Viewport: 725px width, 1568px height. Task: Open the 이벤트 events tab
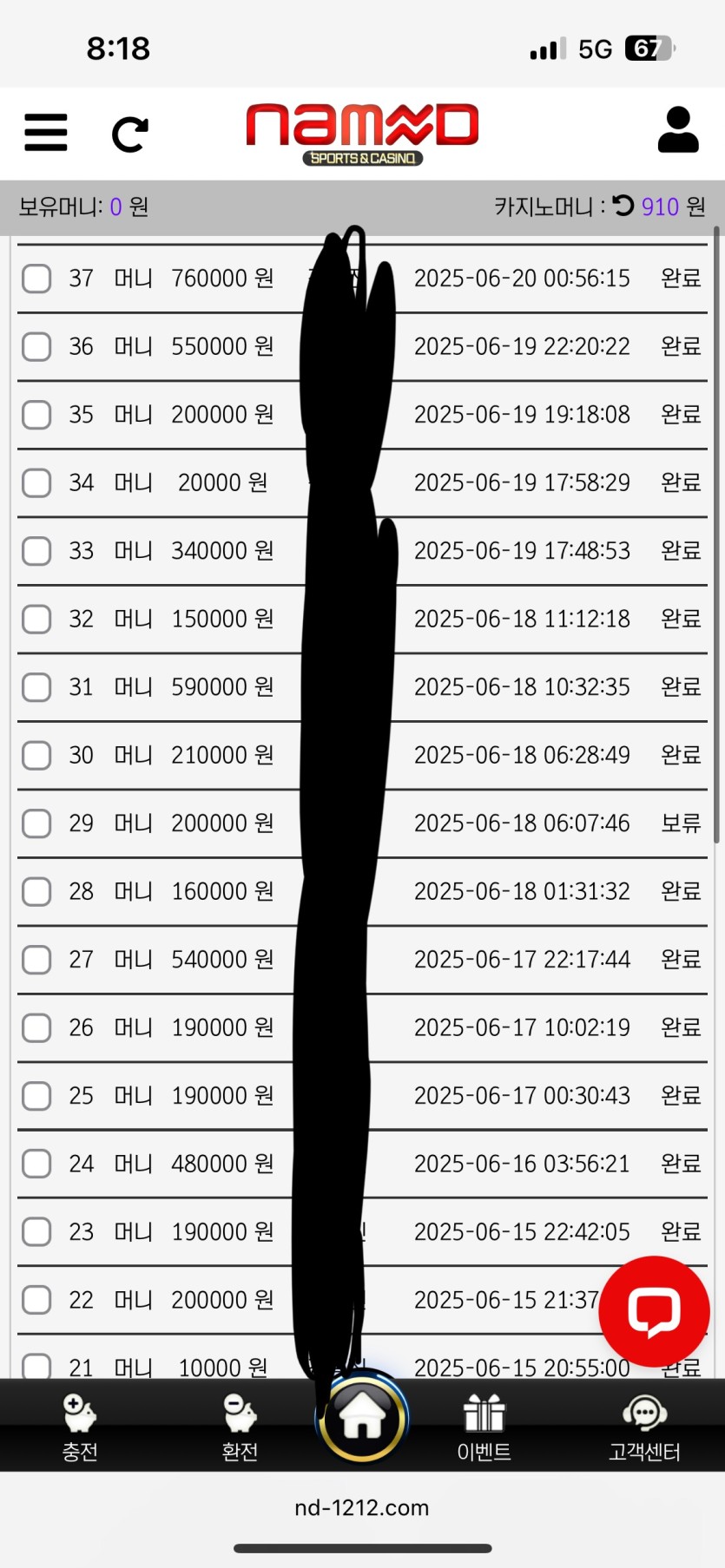(x=484, y=1427)
